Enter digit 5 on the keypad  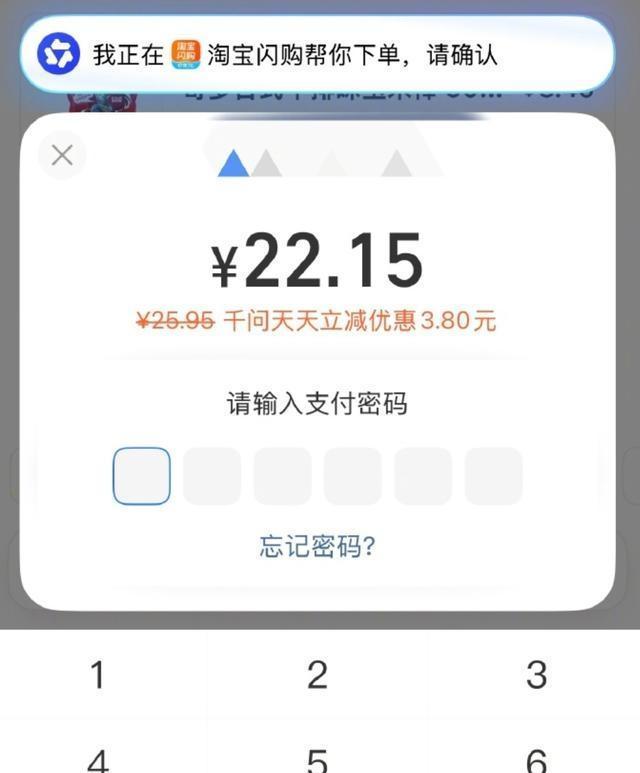[x=317, y=758]
